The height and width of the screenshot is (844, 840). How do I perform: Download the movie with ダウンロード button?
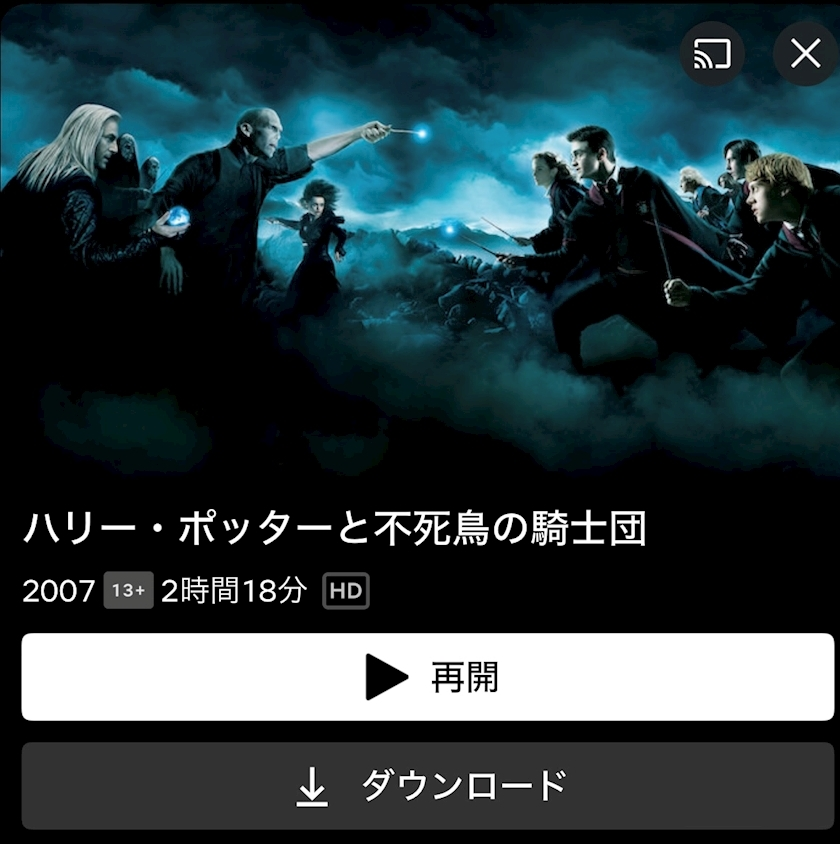428,786
